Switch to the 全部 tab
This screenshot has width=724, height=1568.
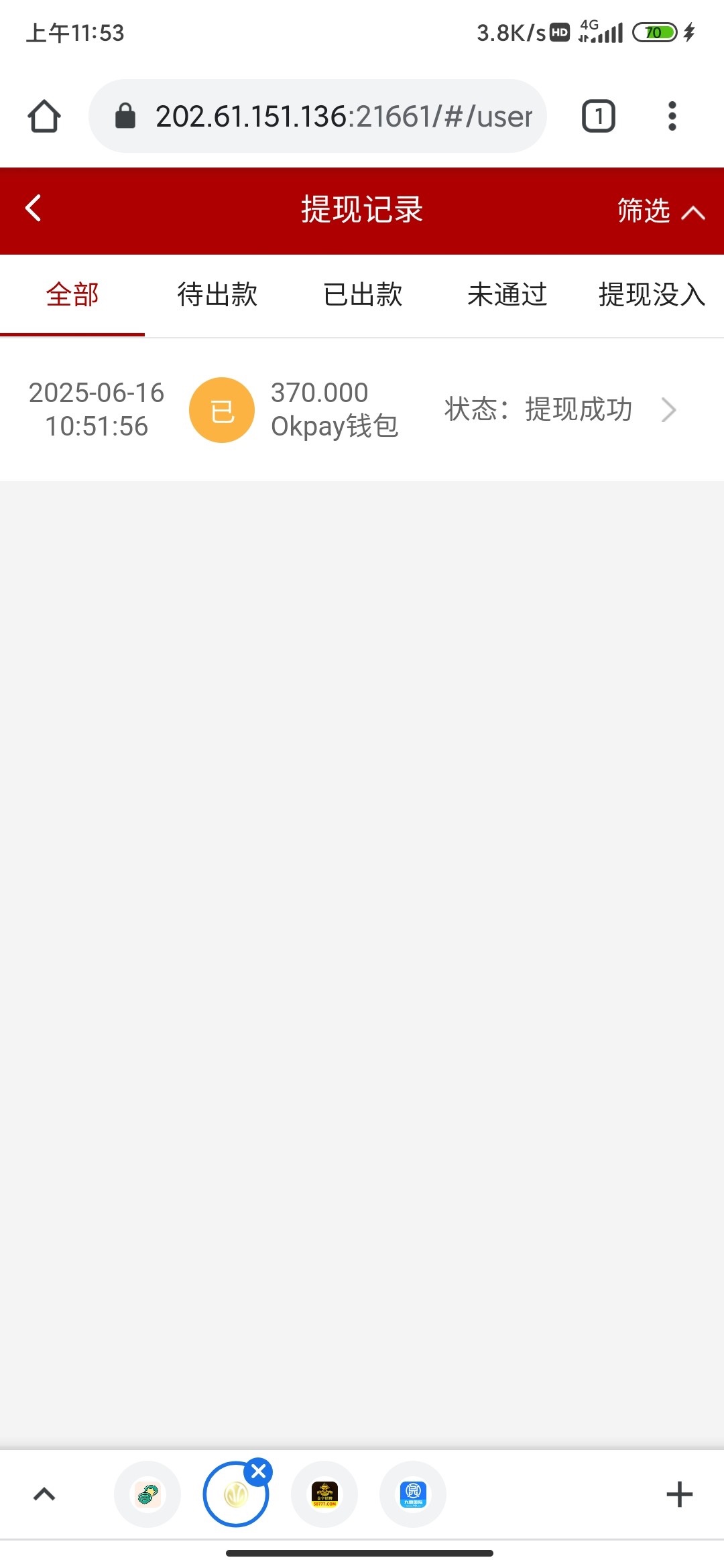72,295
